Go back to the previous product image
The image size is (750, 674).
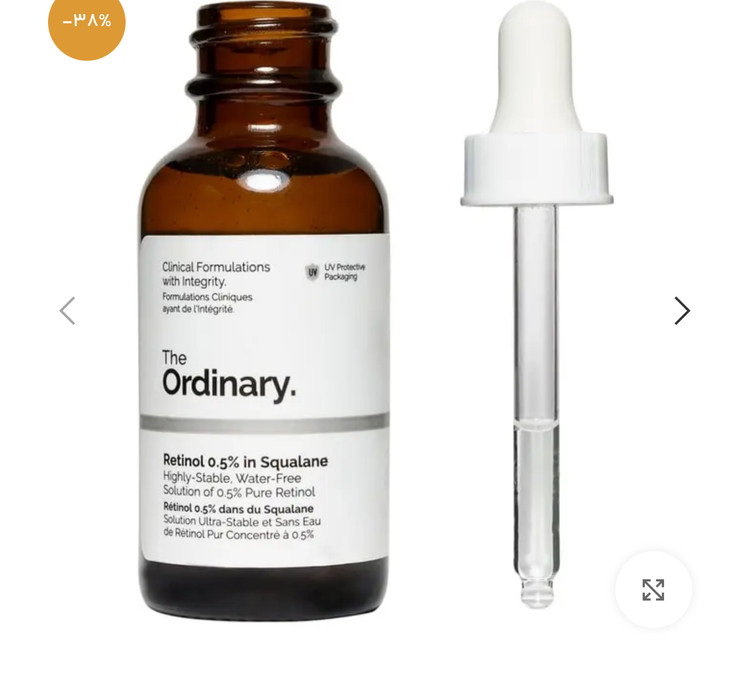67,311
